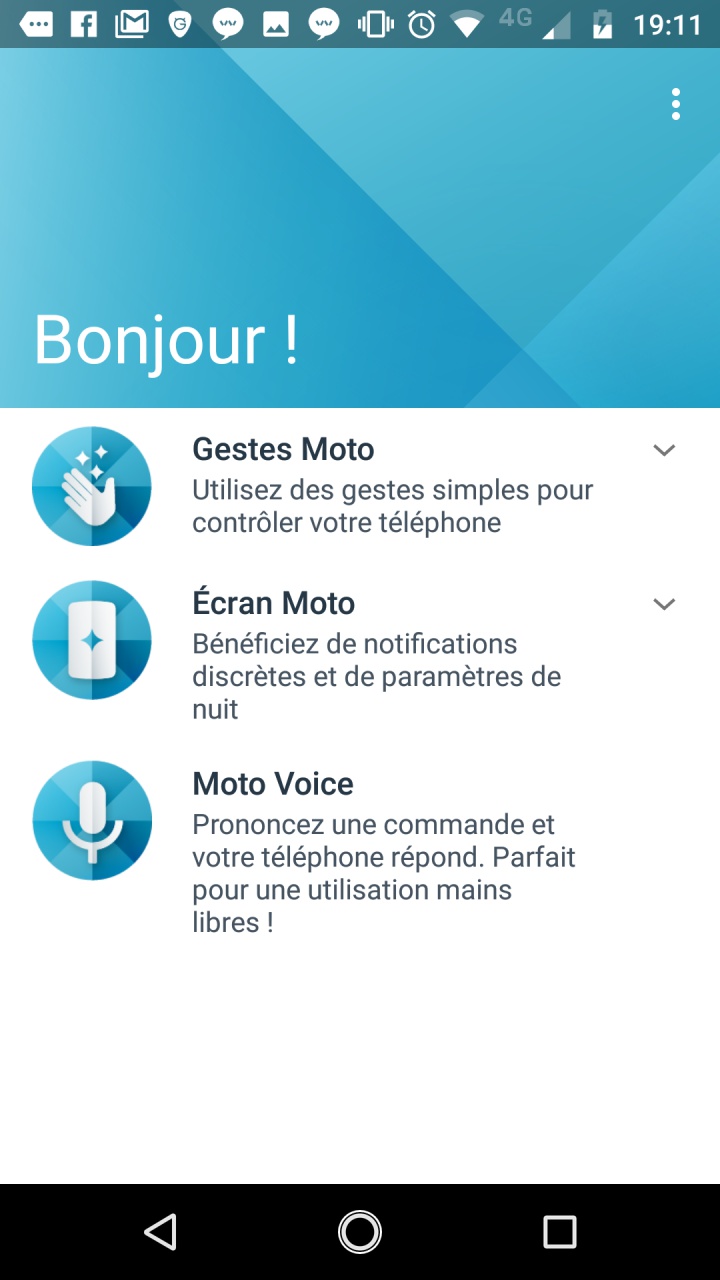Open the Gestes Moto row
Image resolution: width=720 pixels, height=1280 pixels.
point(360,486)
